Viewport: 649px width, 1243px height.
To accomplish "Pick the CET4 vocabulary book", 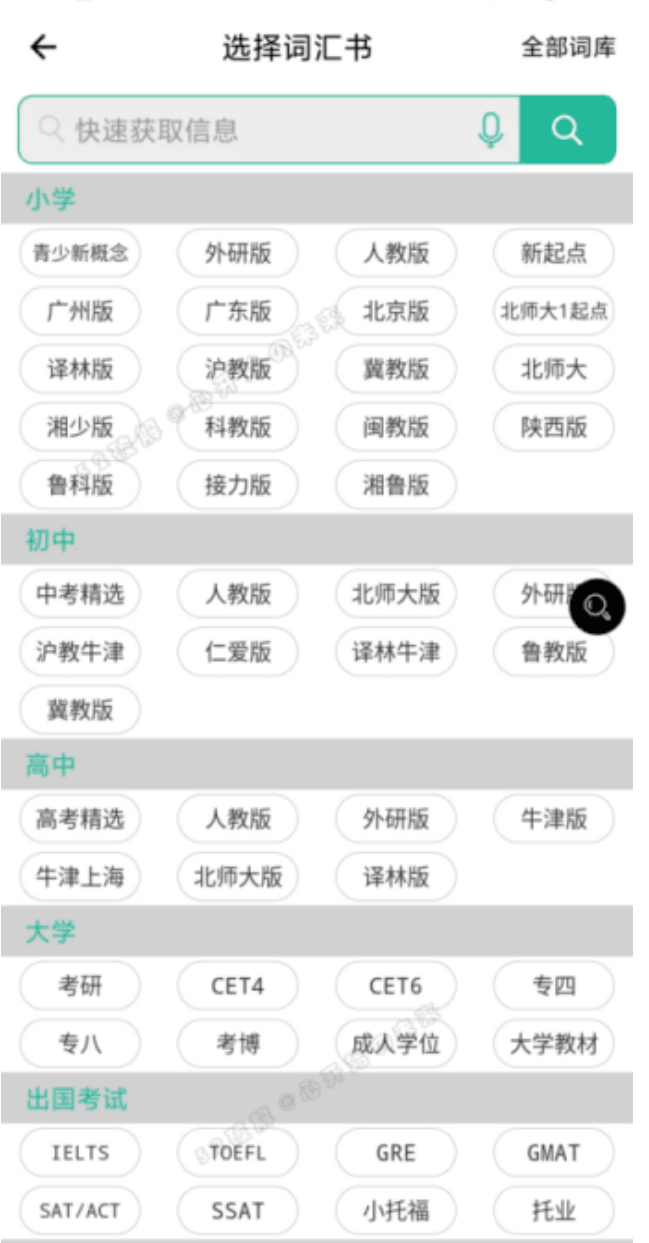I will pyautogui.click(x=238, y=987).
